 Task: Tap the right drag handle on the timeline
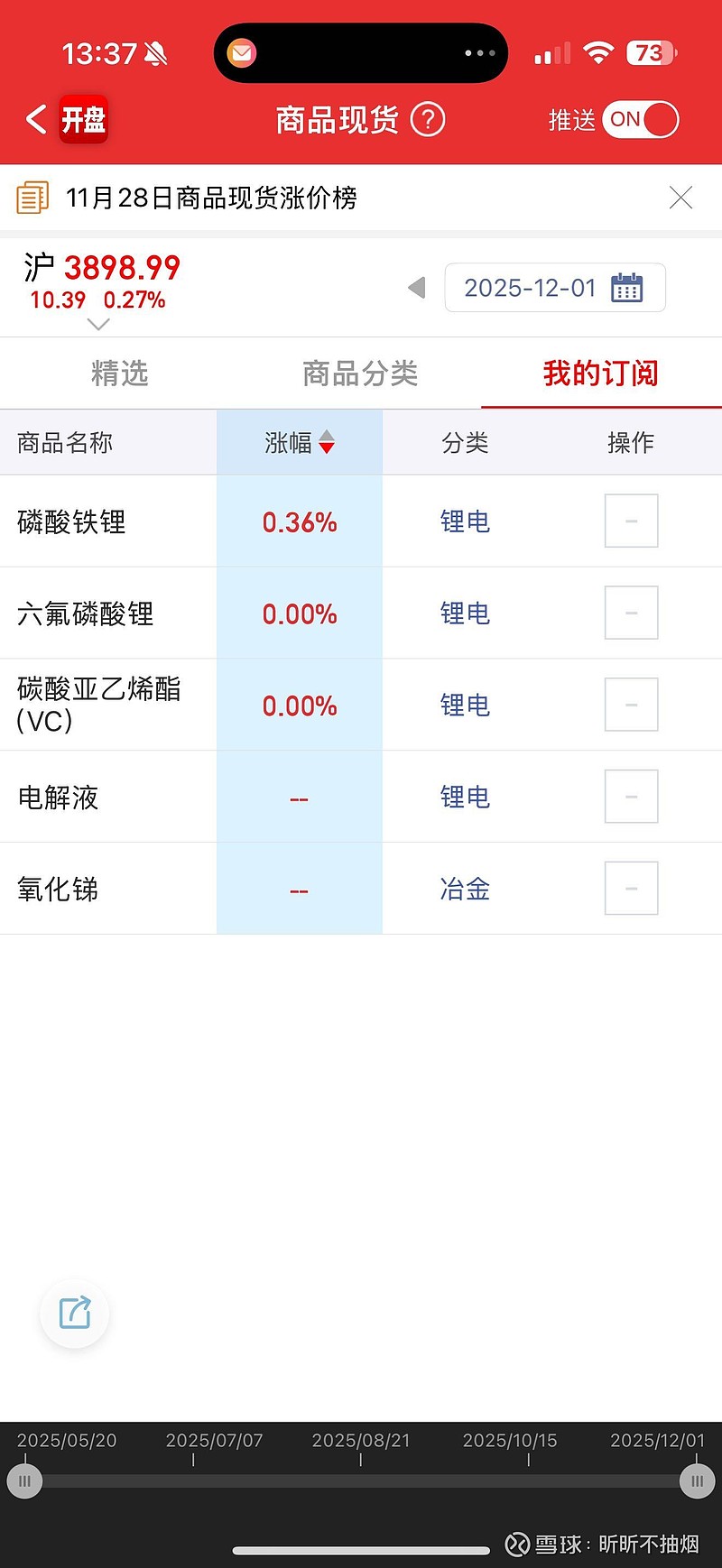[696, 1480]
